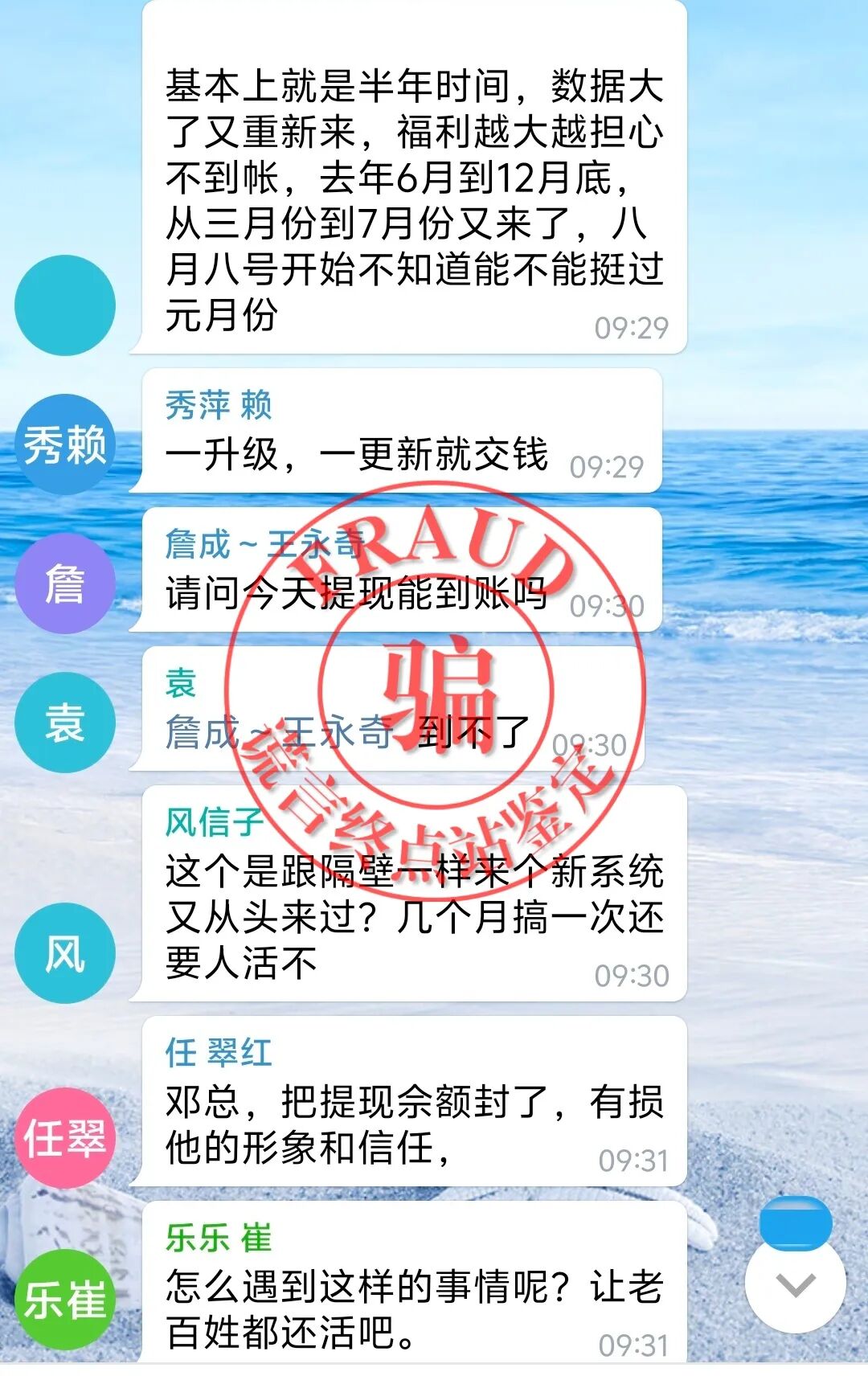View profile of 袁 via avatar
Screen dimensions: 868x1376
pos(65,723)
